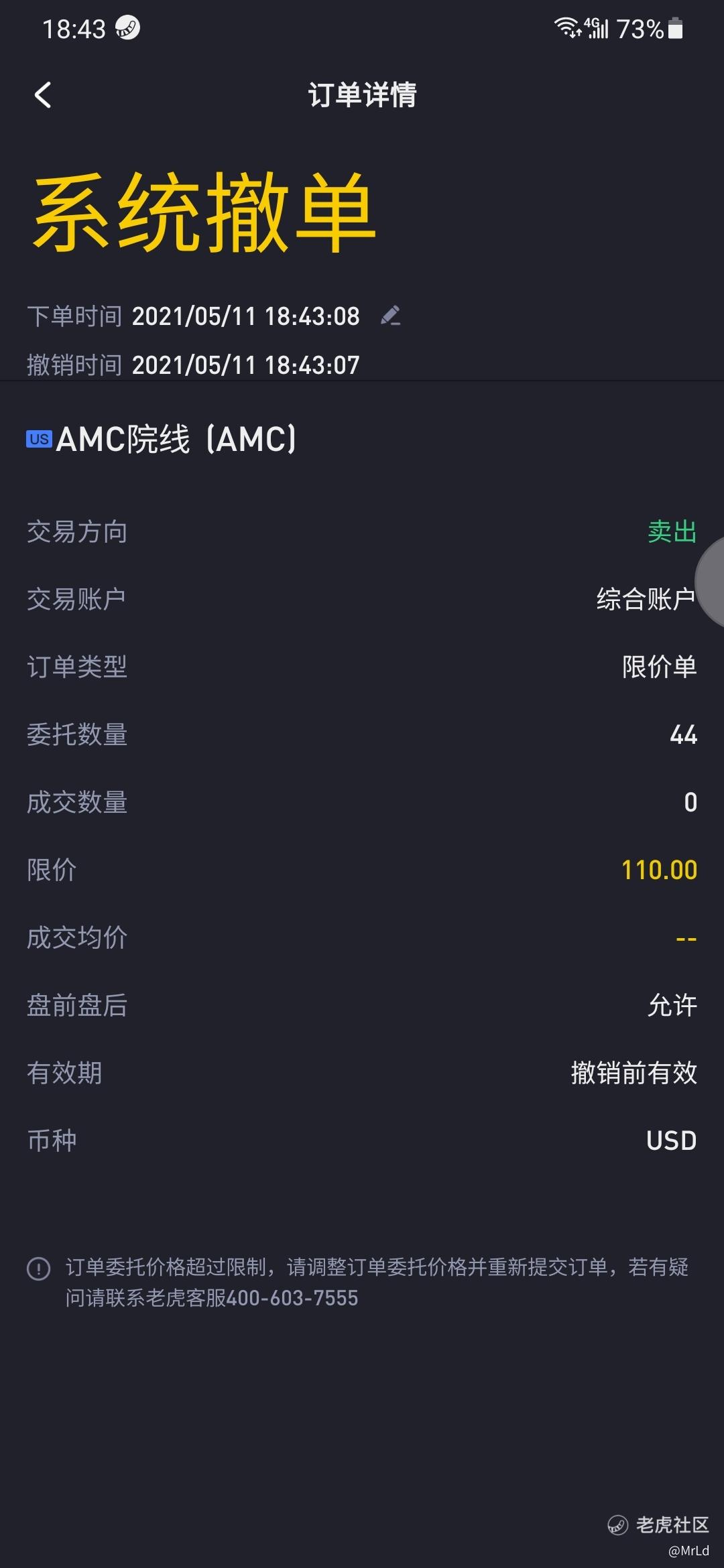
Task: Open the AMC院线 (AMC) stock page
Action: (162, 440)
